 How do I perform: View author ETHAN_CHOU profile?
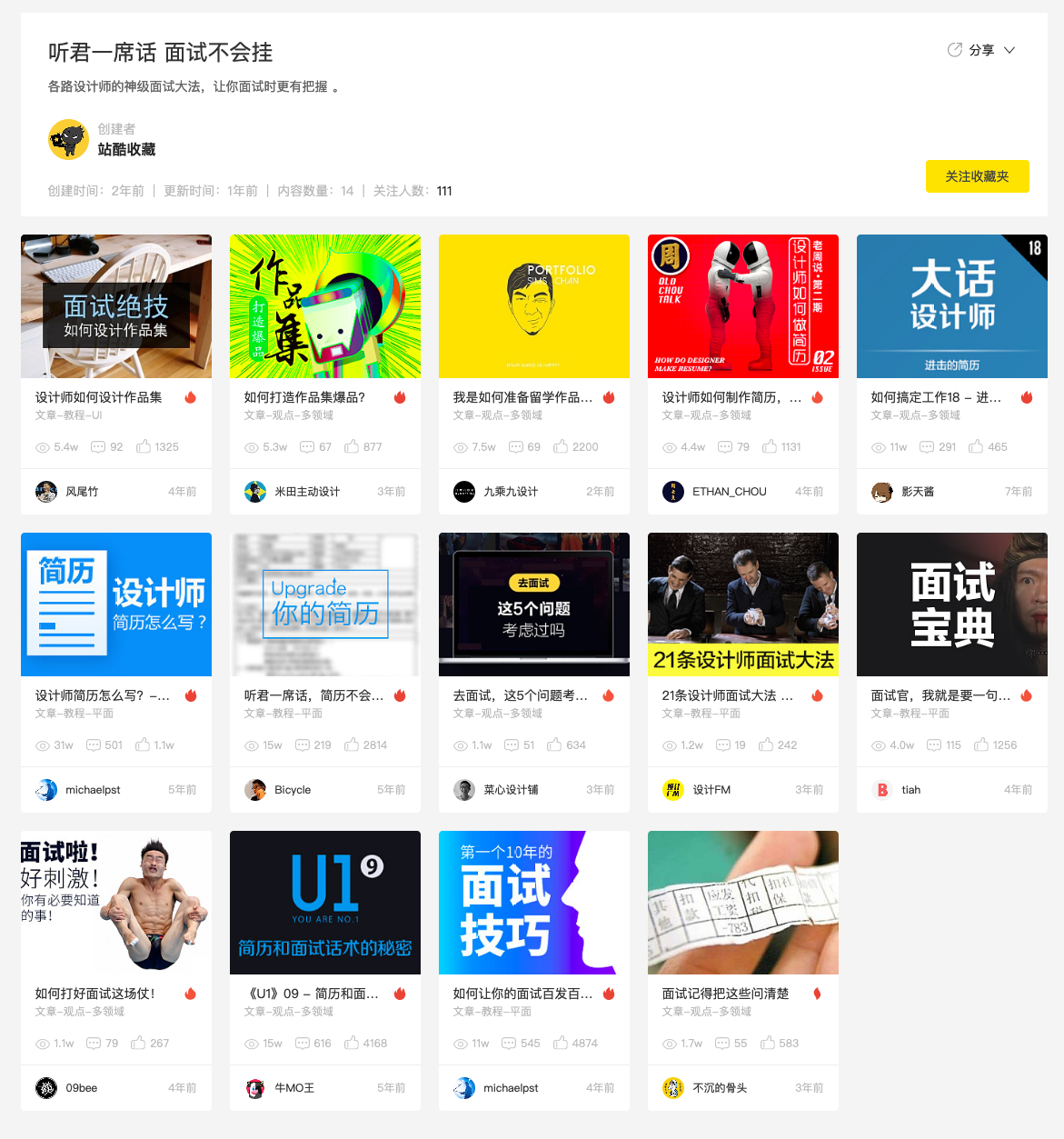pyautogui.click(x=729, y=492)
